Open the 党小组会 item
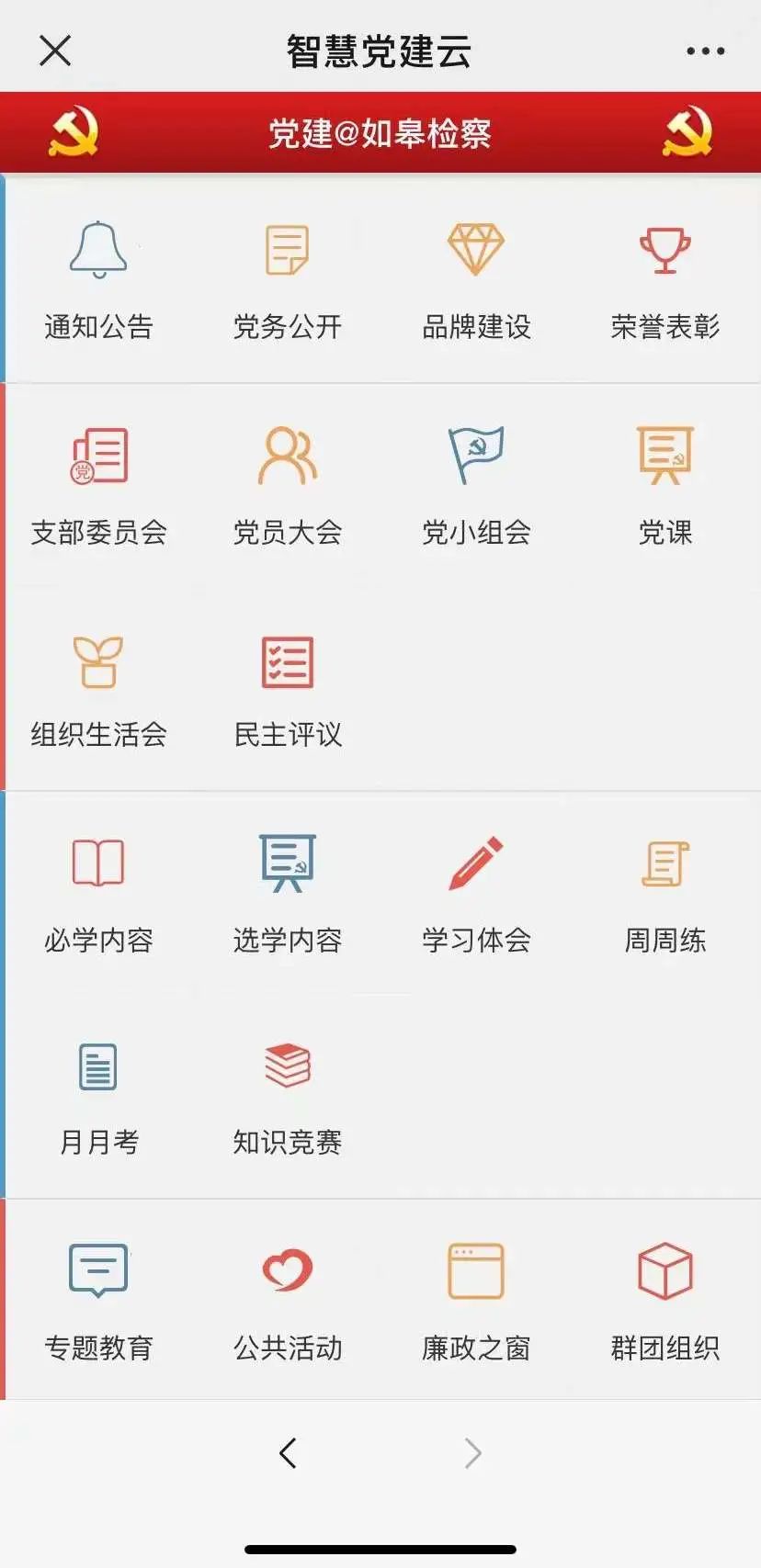This screenshot has width=761, height=1568. 476,486
